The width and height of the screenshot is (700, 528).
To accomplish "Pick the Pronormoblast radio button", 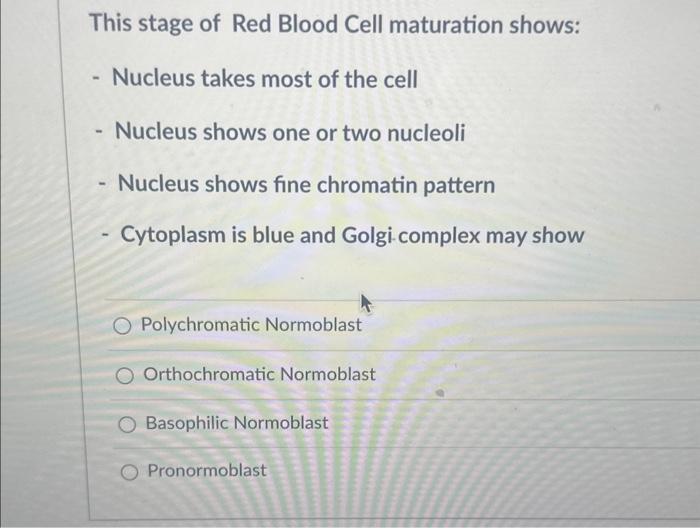I will pyautogui.click(x=130, y=471).
